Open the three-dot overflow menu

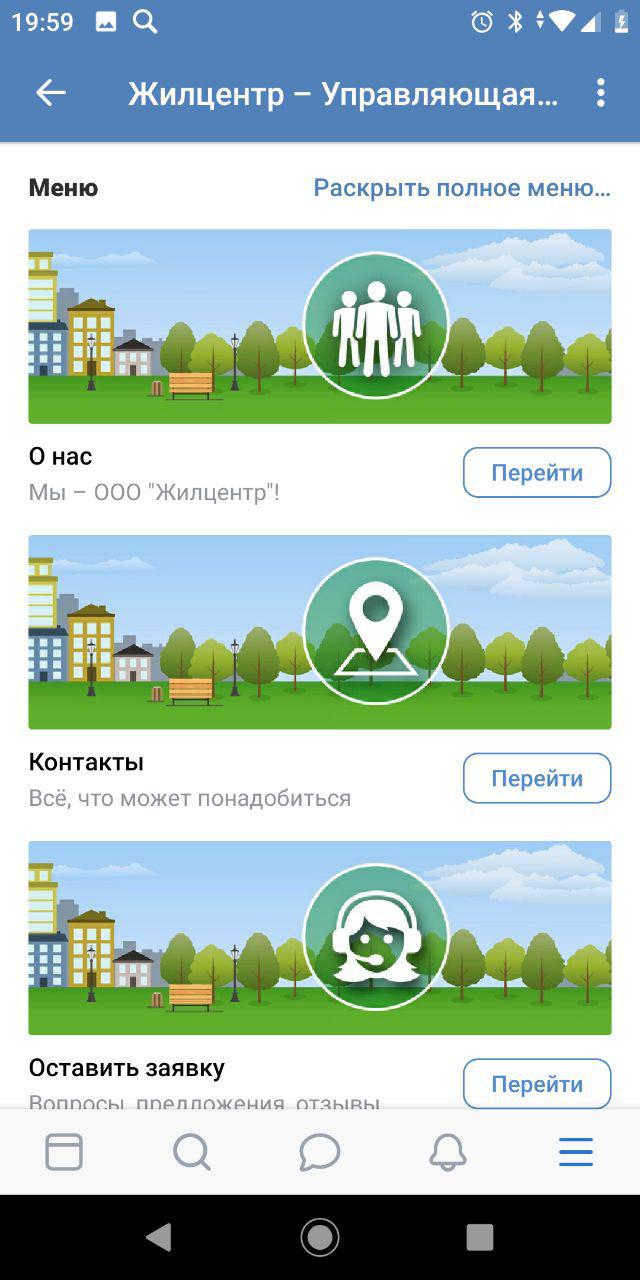coord(600,93)
